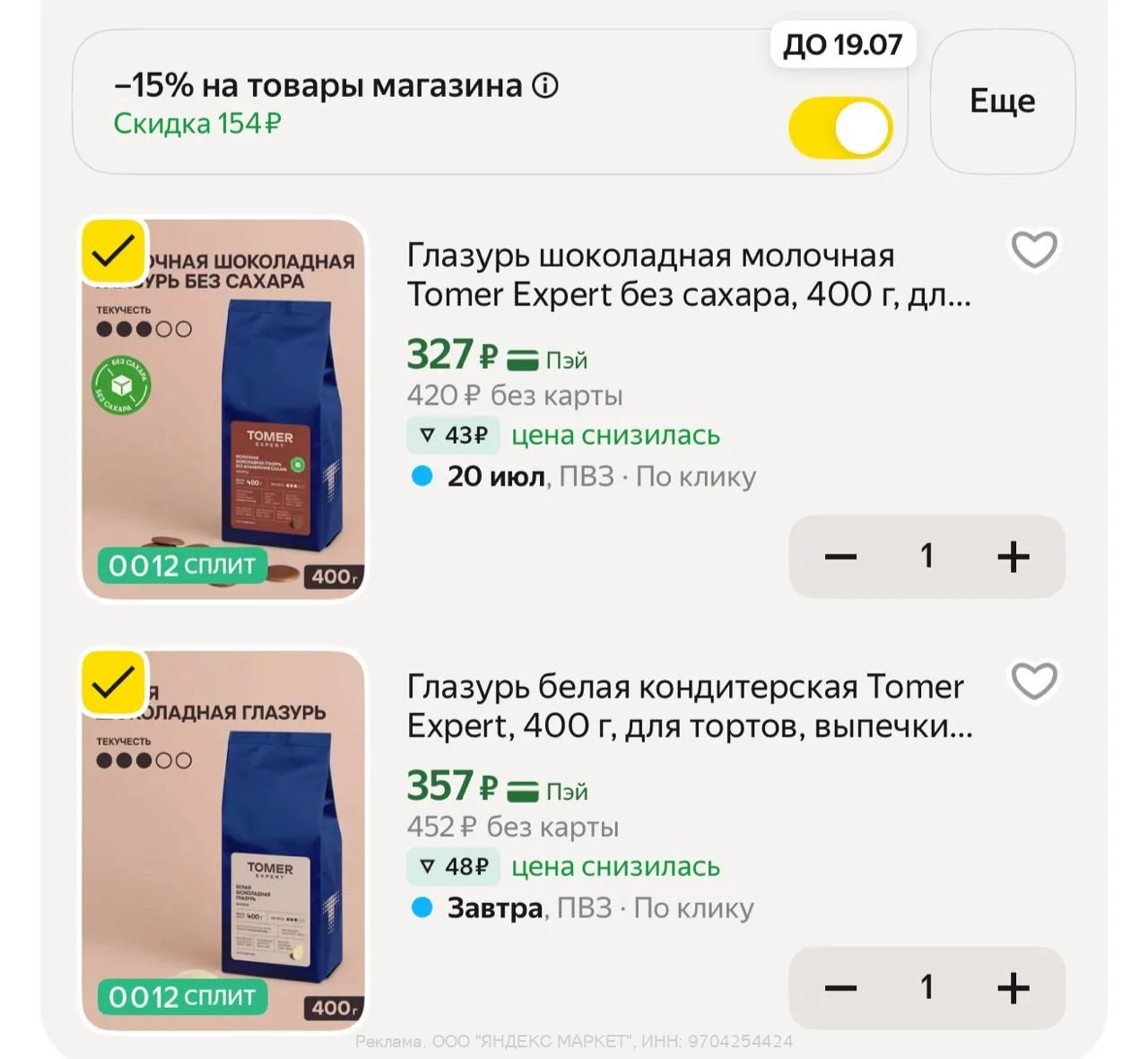
Task: Open the white glaze product image
Action: pyautogui.click(x=223, y=841)
